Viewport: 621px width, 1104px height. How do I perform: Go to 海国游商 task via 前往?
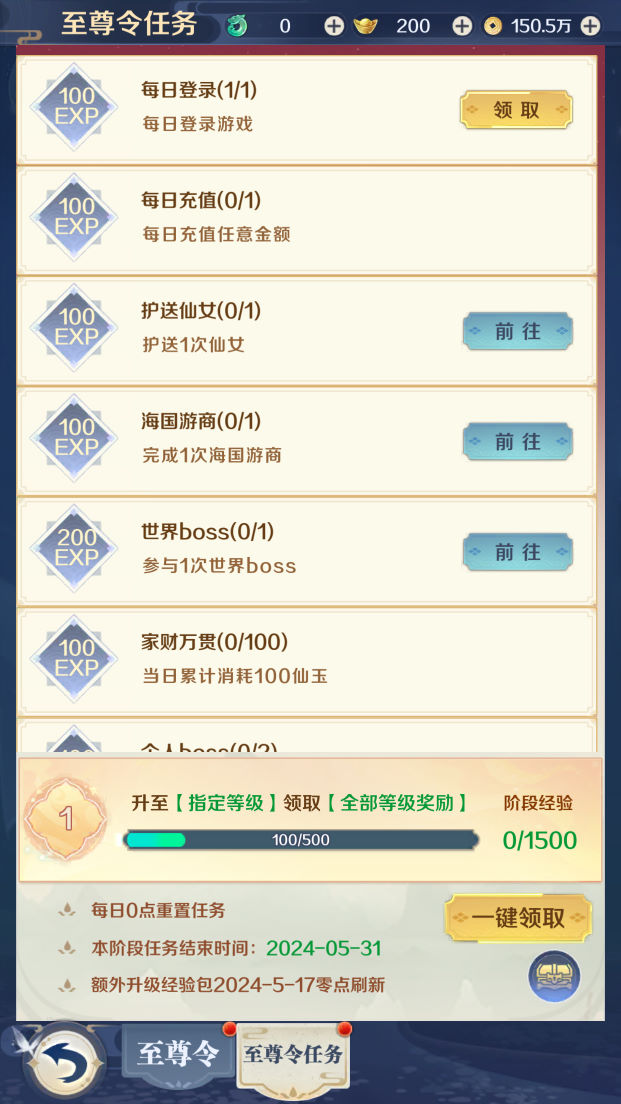(x=518, y=441)
